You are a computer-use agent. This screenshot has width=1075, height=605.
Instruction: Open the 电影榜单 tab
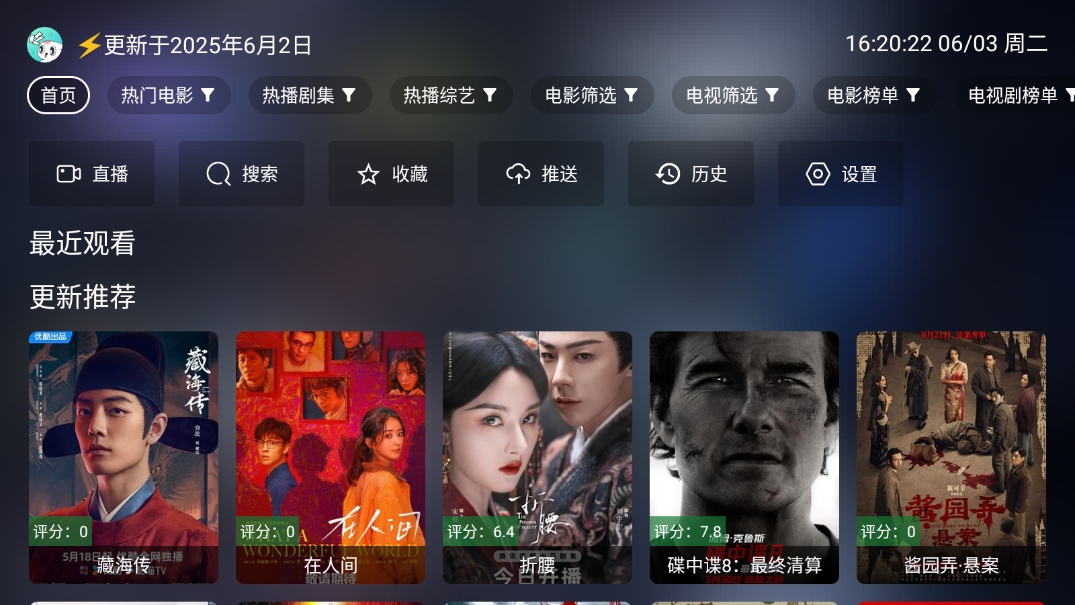pyautogui.click(x=873, y=95)
